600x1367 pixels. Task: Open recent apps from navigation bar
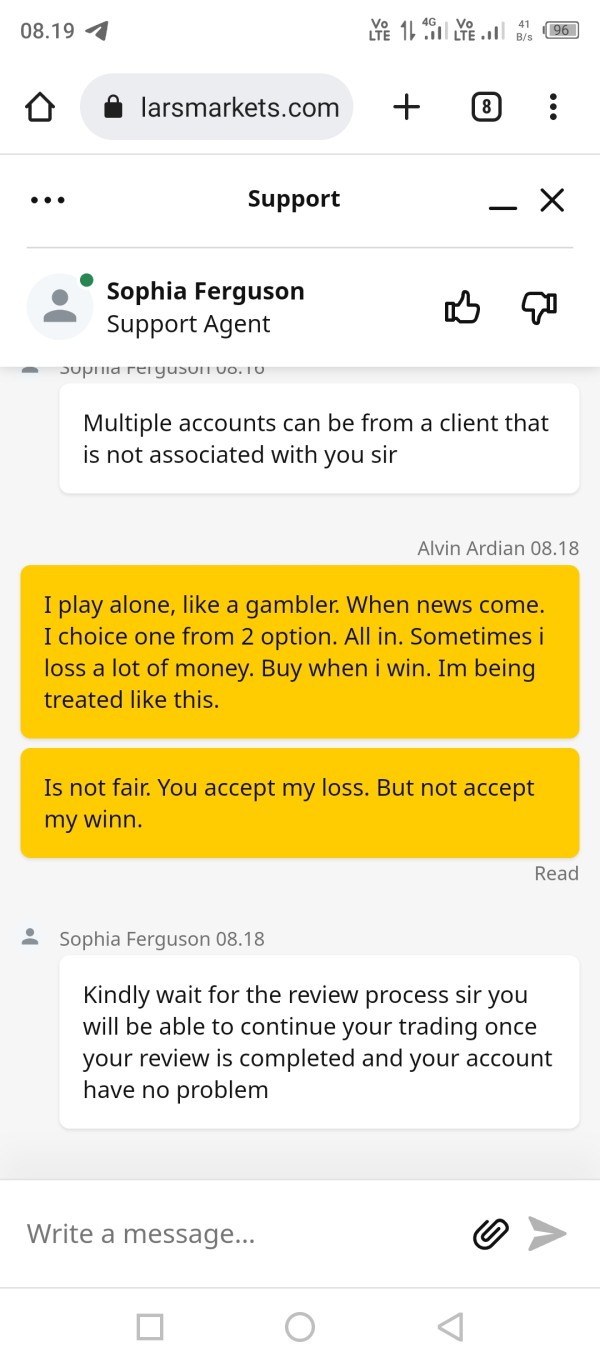pos(150,1327)
